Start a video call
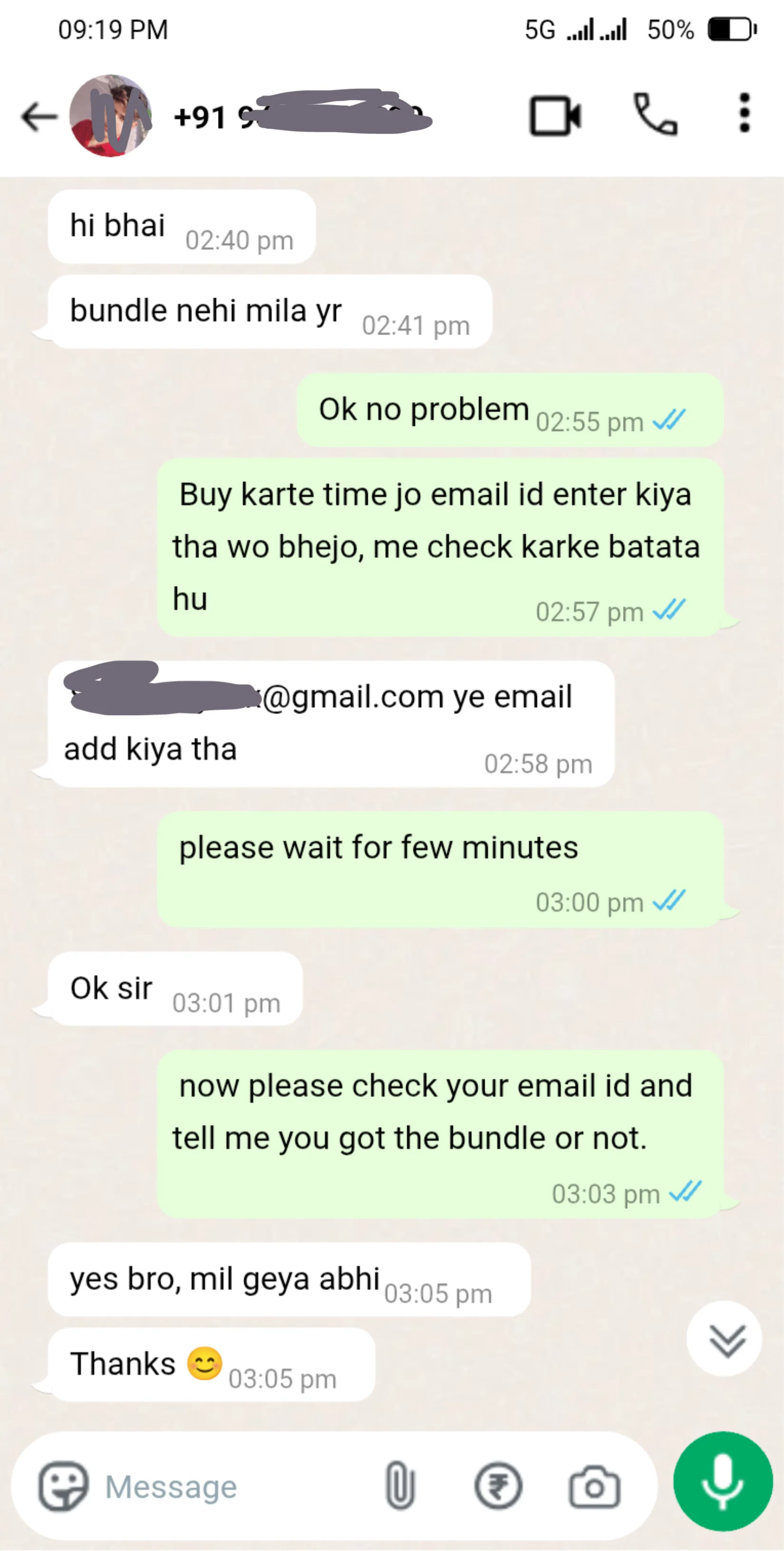784x1551 pixels. pos(555,115)
